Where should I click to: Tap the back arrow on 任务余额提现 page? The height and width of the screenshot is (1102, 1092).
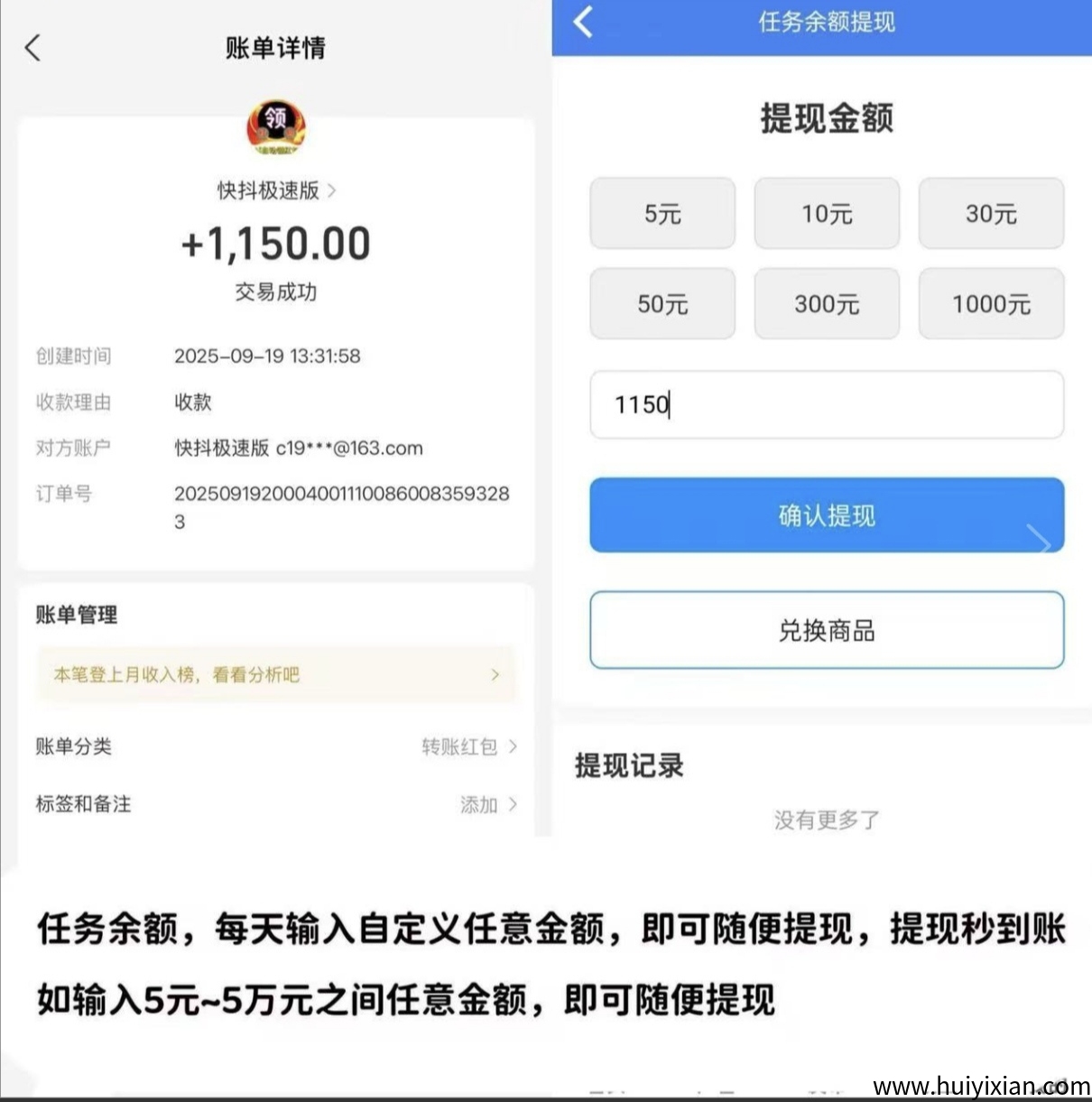click(x=582, y=24)
